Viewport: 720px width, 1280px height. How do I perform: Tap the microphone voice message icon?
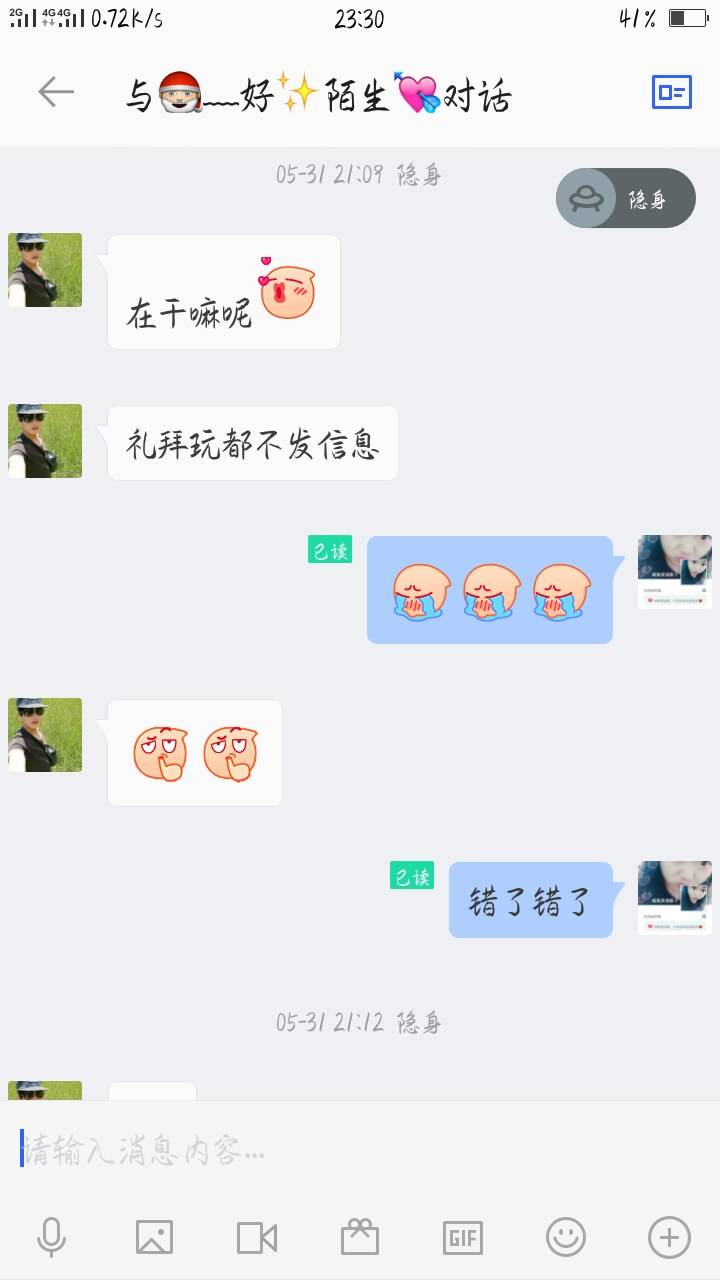pos(51,1238)
